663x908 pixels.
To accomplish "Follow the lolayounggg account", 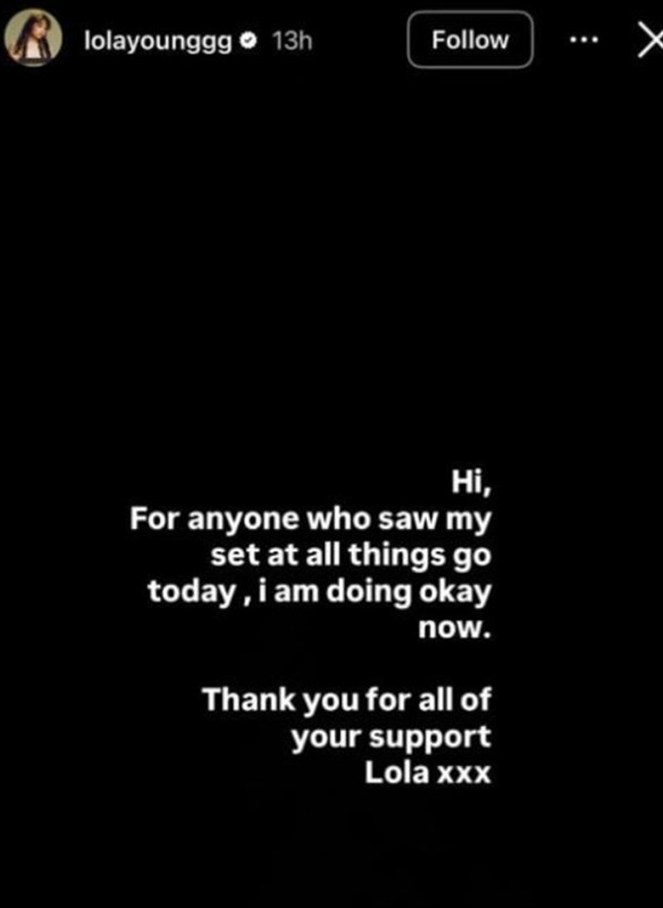I will [470, 40].
